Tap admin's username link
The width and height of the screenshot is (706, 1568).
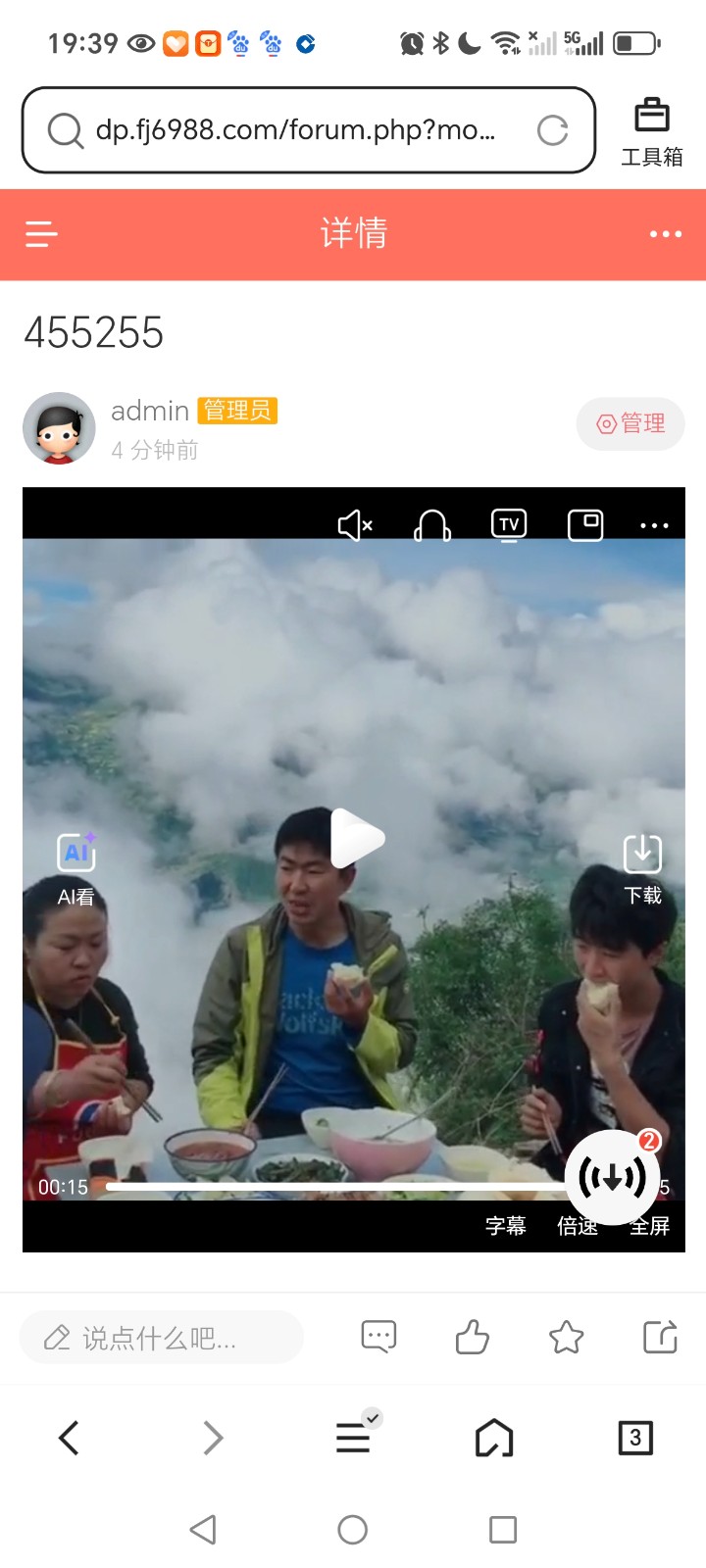(149, 411)
